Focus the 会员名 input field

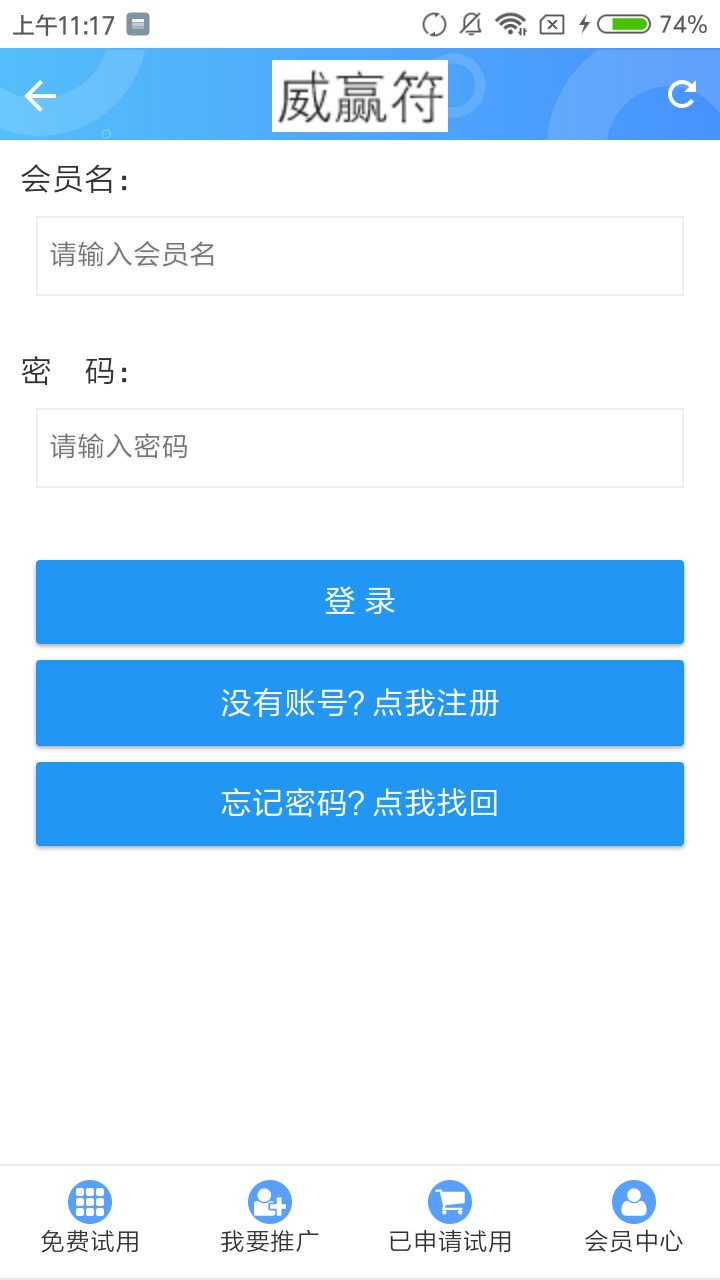360,256
